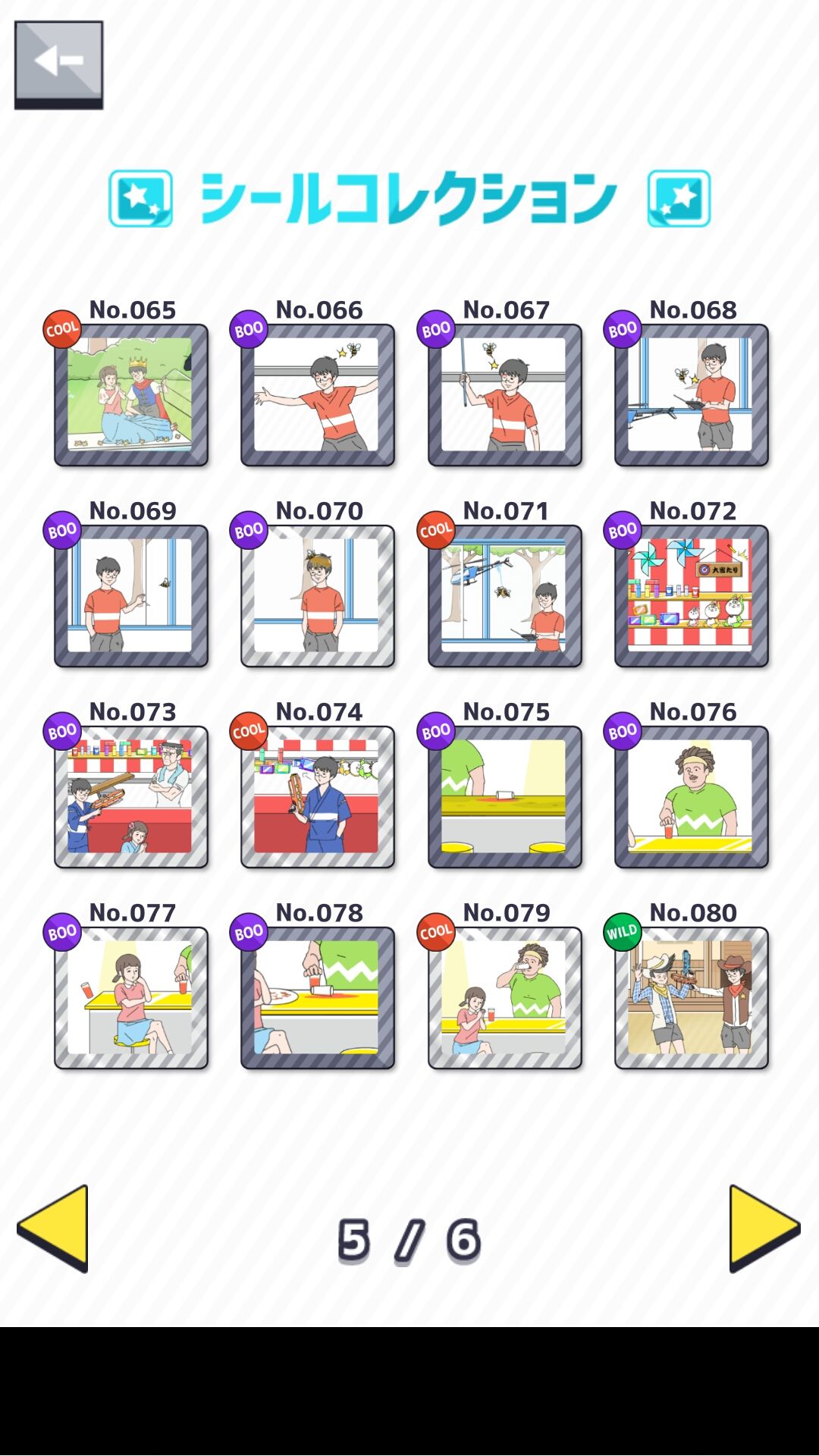Screen dimensions: 819x1456
Task: Open sticker No.065 showing the king and girl
Action: tap(130, 394)
